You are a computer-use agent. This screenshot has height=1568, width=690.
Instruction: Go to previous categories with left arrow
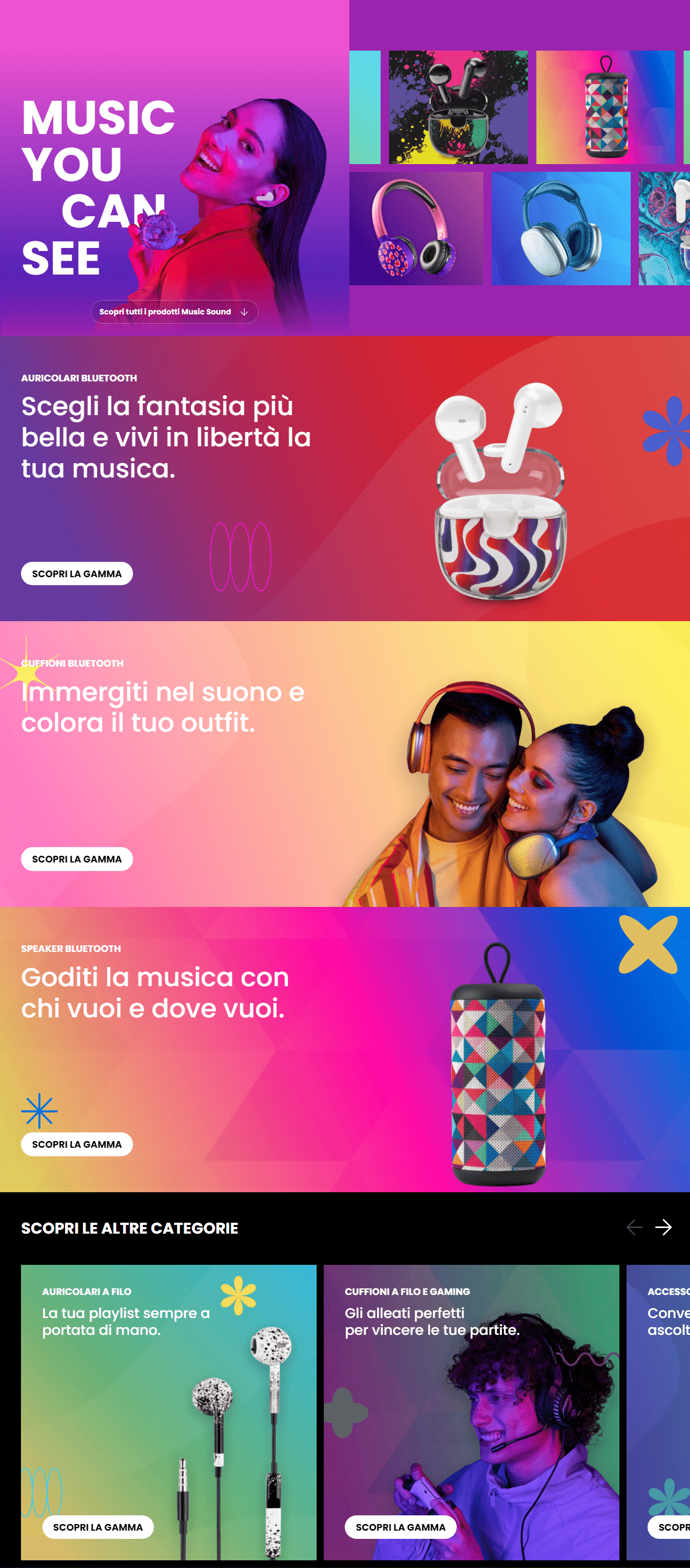(x=635, y=1228)
